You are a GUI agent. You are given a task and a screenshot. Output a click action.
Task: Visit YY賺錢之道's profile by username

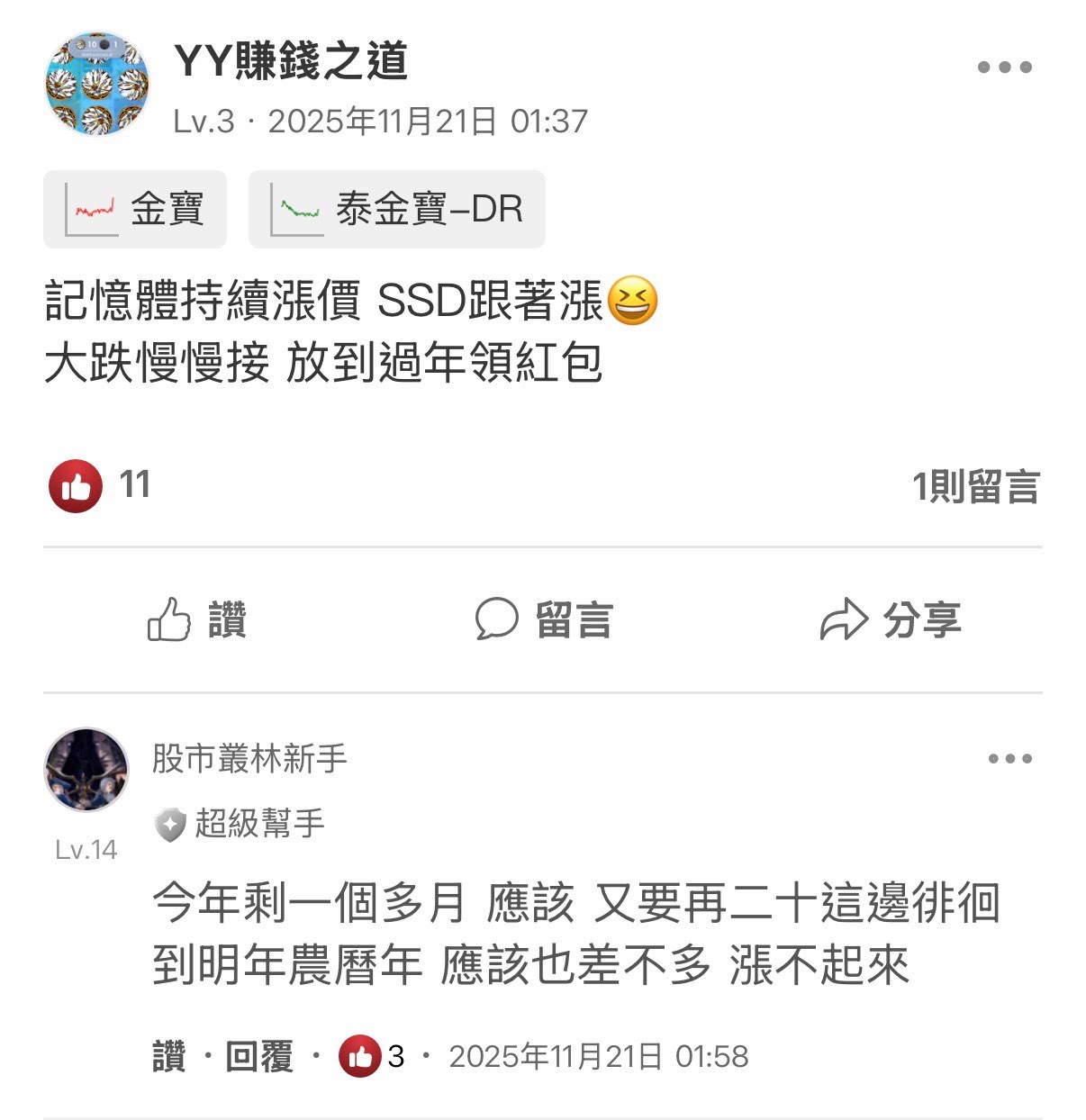[291, 61]
